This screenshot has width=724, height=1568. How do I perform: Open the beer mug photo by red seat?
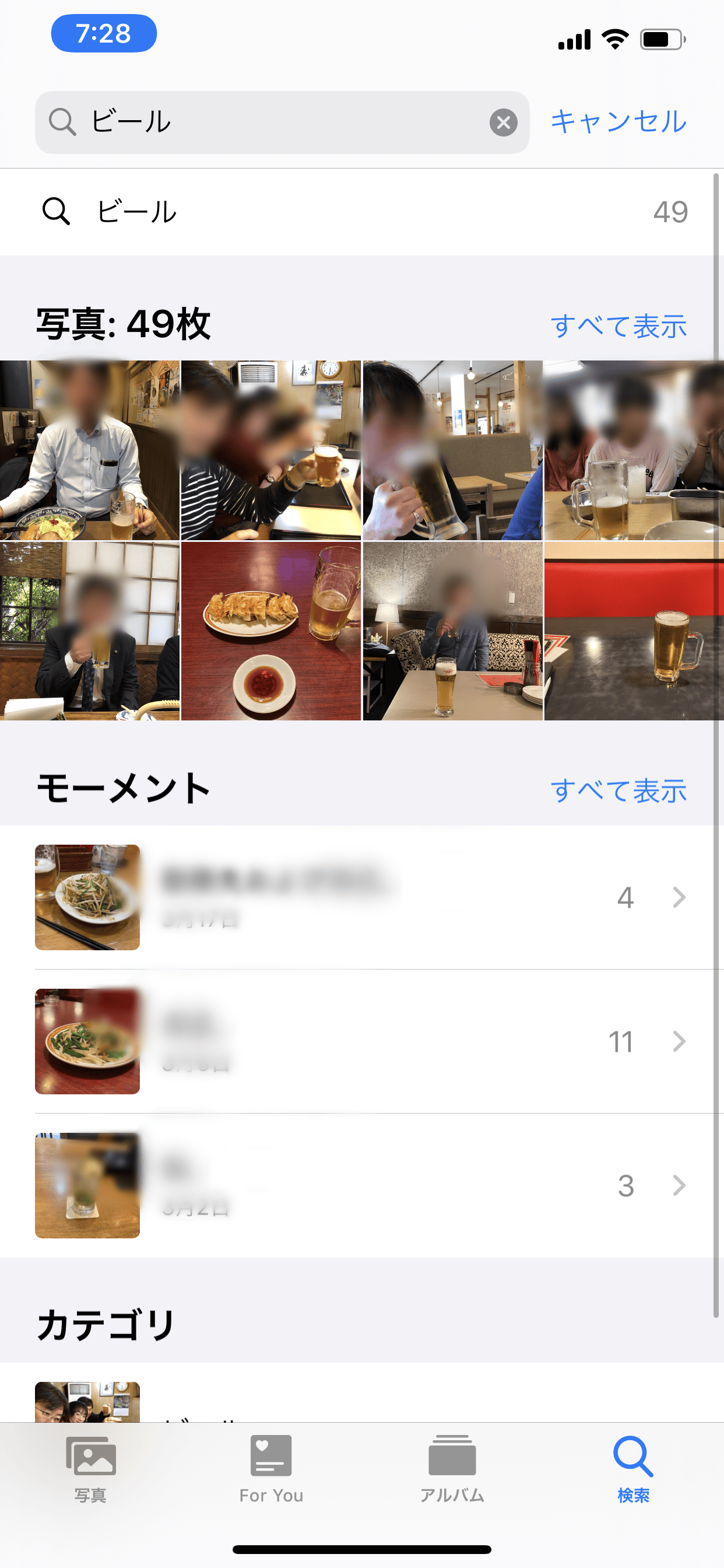point(634,631)
